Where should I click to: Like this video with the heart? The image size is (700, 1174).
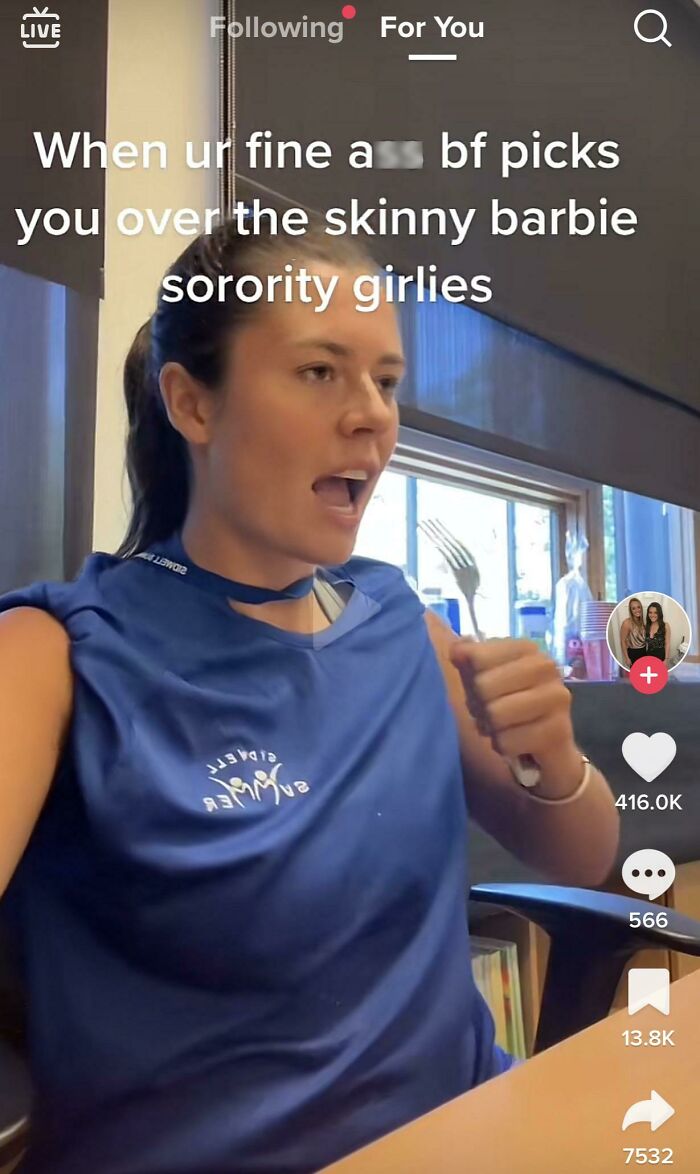click(x=648, y=757)
